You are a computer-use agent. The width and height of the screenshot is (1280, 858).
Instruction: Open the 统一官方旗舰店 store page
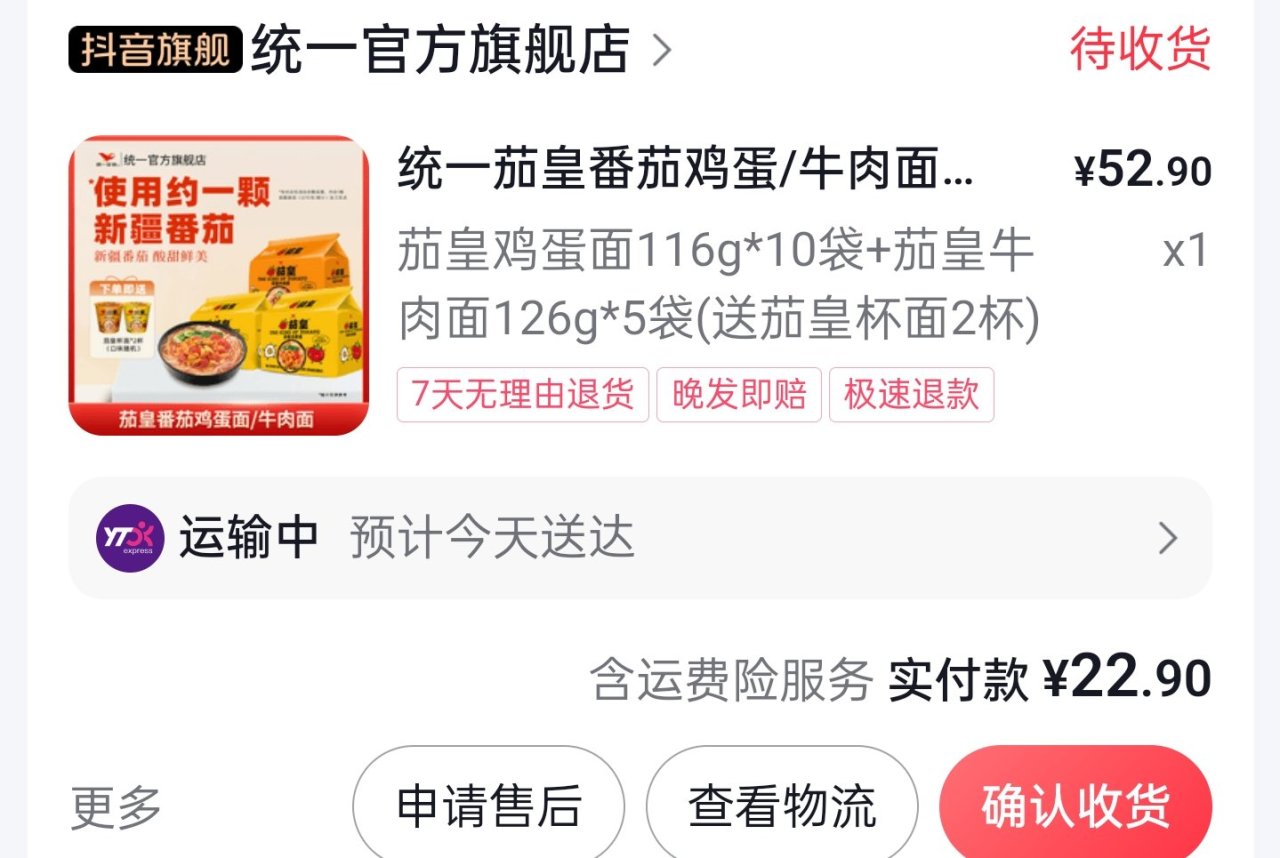pyautogui.click(x=440, y=49)
